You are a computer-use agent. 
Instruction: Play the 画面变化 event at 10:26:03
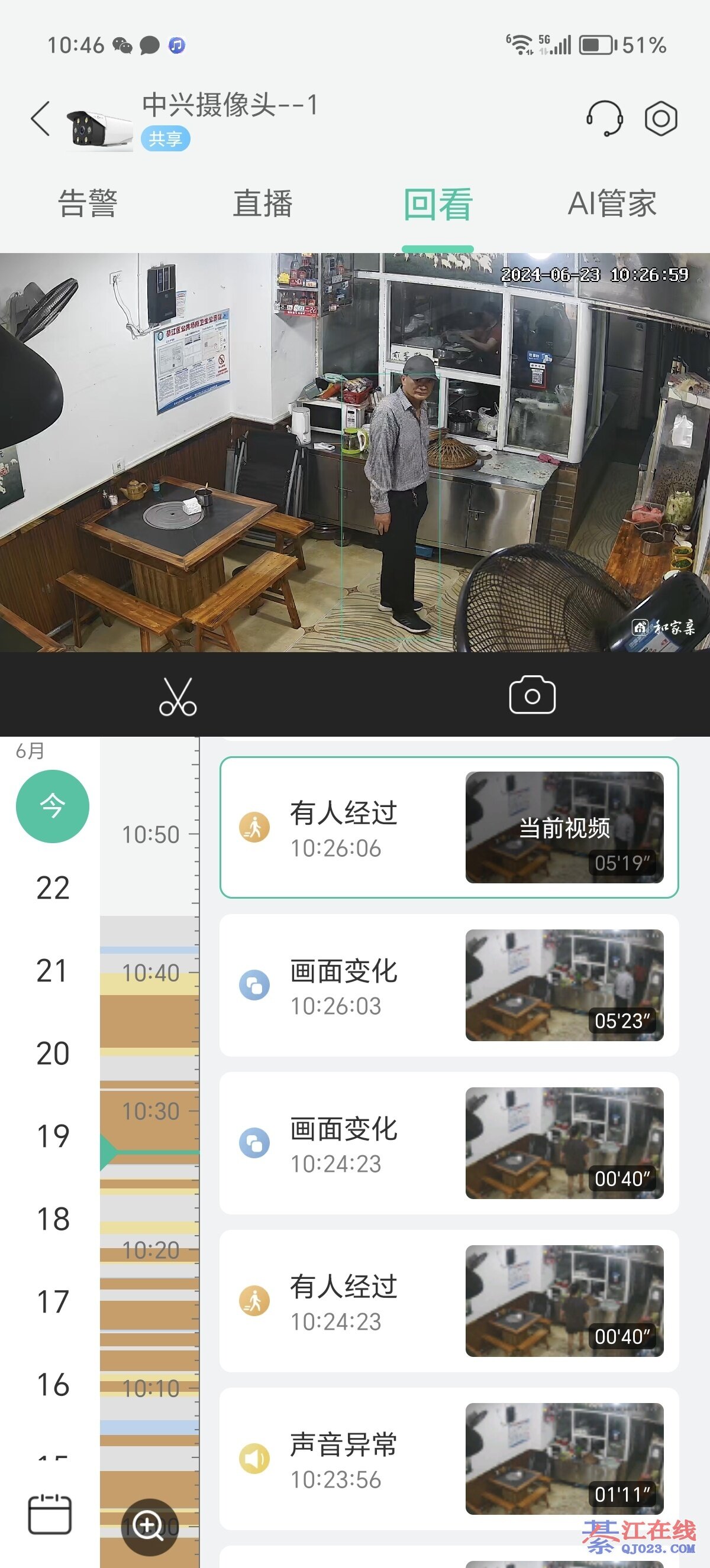tap(448, 986)
